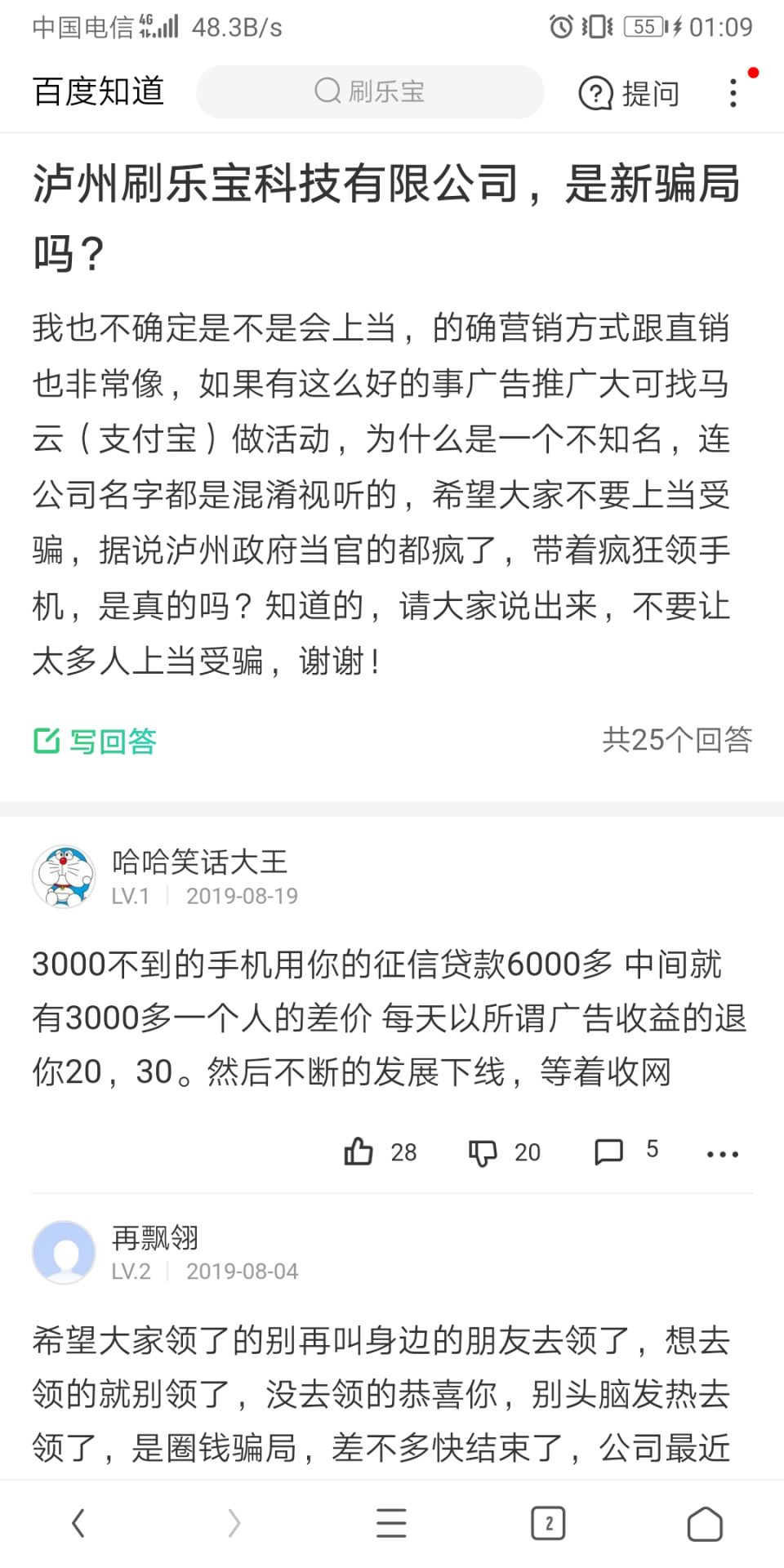This screenshot has width=784, height=1568.
Task: Go to the browser home page
Action: point(705,1523)
